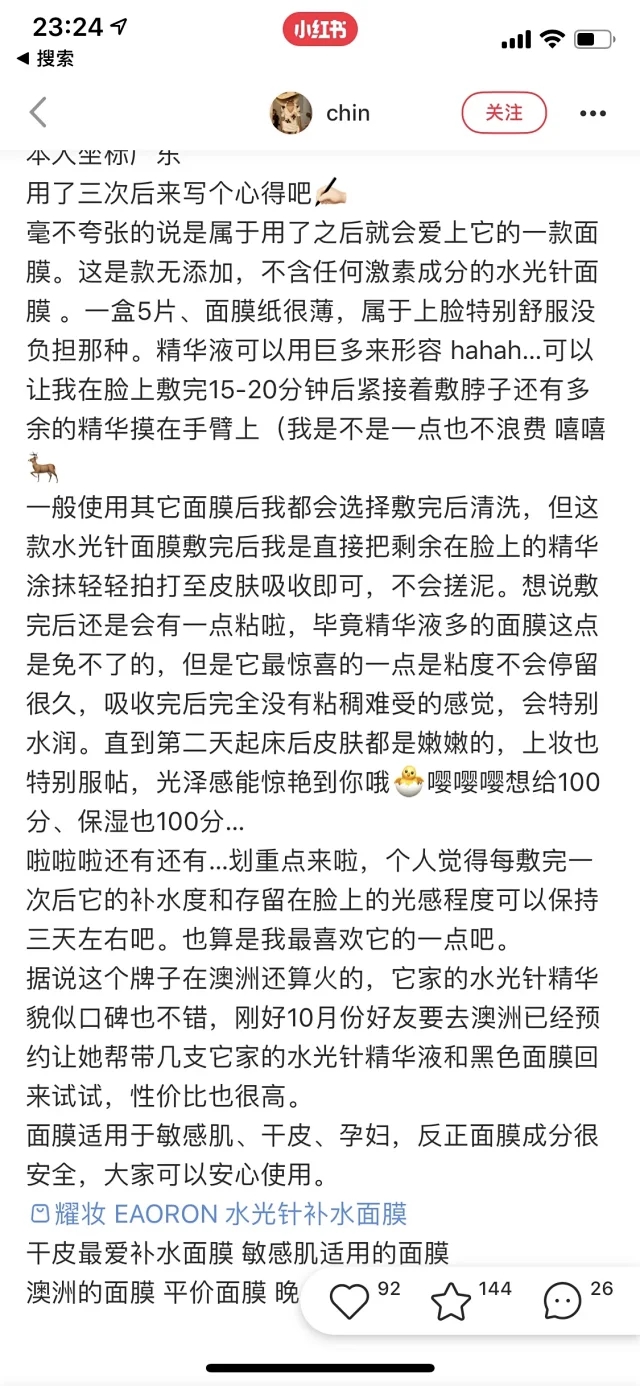Open the three-dot overflow menu
This screenshot has height=1386, width=640.
pyautogui.click(x=592, y=113)
